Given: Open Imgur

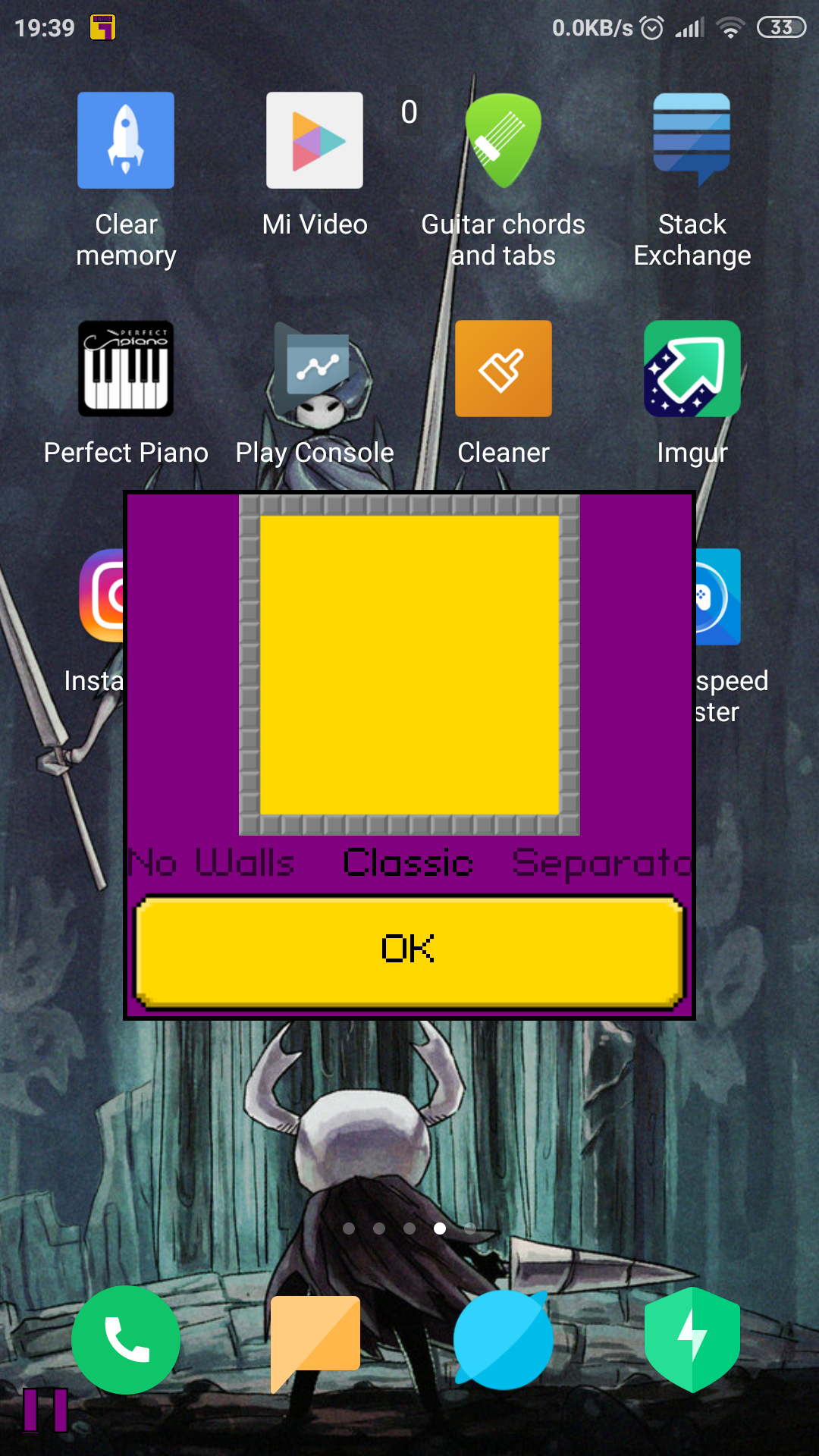Looking at the screenshot, I should tap(692, 369).
